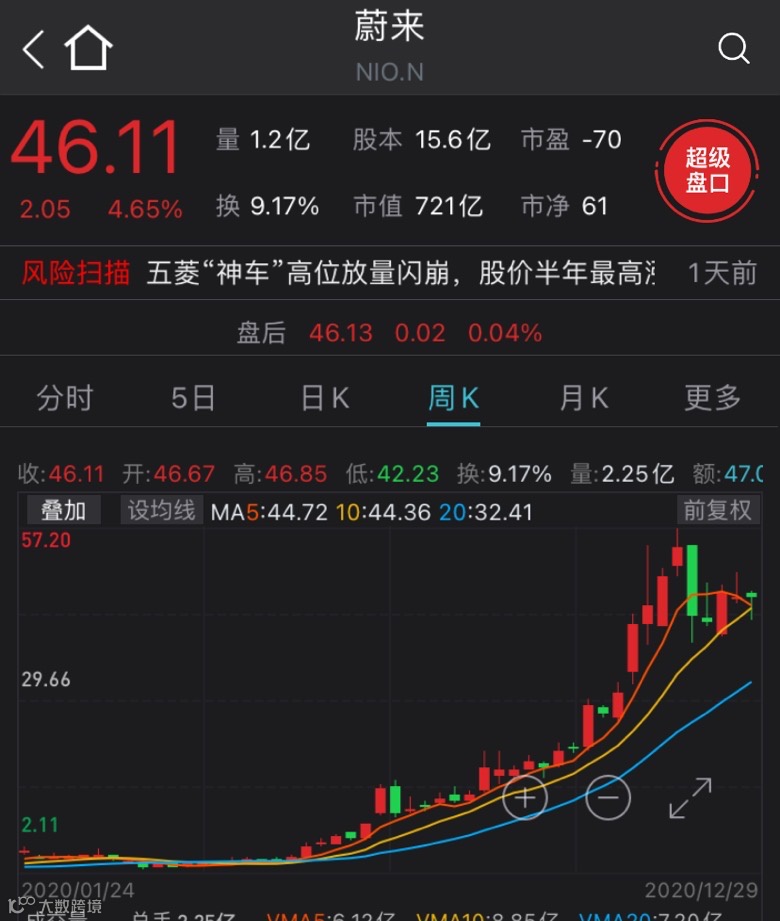Open the 前复权 adjustment selector

pyautogui.click(x=717, y=511)
